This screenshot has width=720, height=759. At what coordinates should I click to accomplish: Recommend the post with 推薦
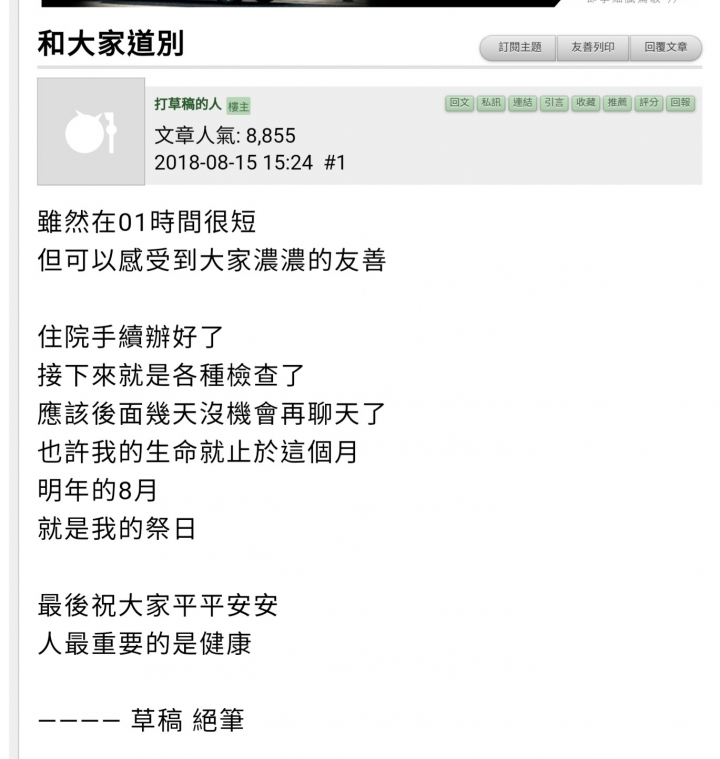pyautogui.click(x=617, y=102)
